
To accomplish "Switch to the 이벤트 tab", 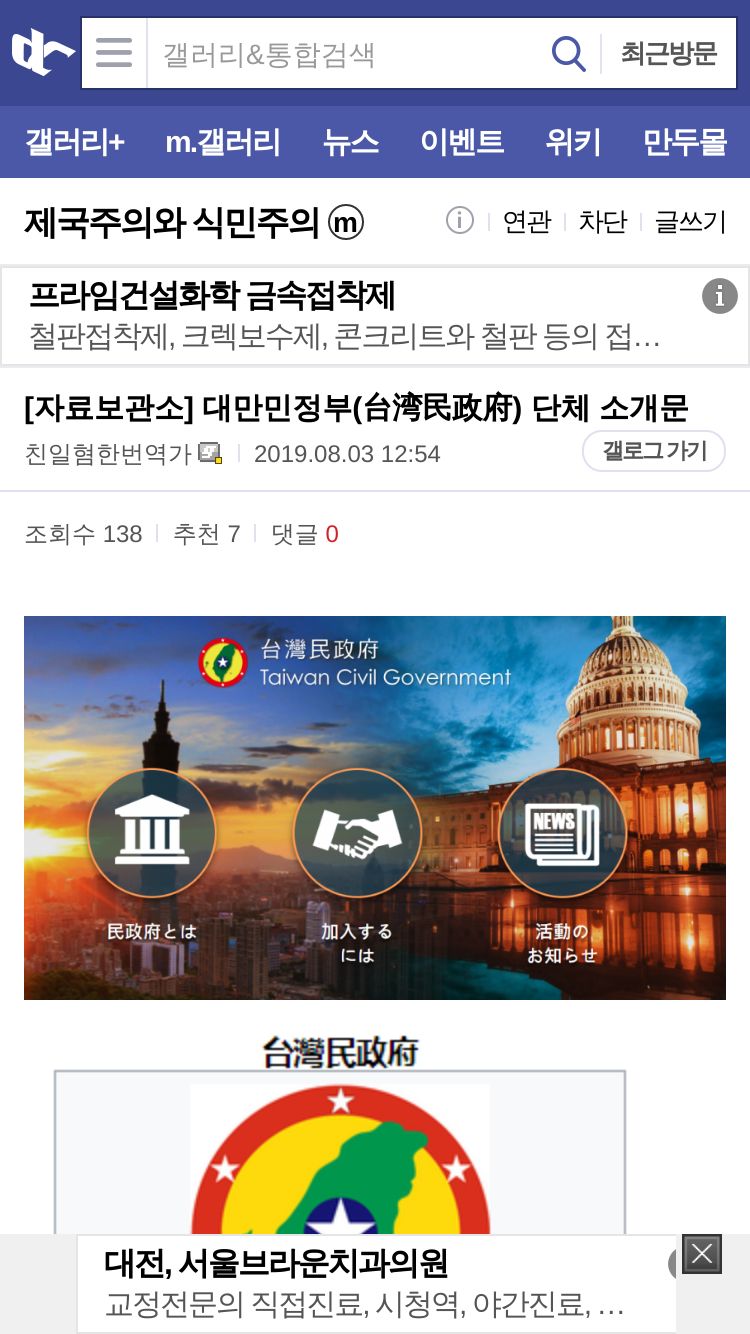I will pyautogui.click(x=462, y=142).
